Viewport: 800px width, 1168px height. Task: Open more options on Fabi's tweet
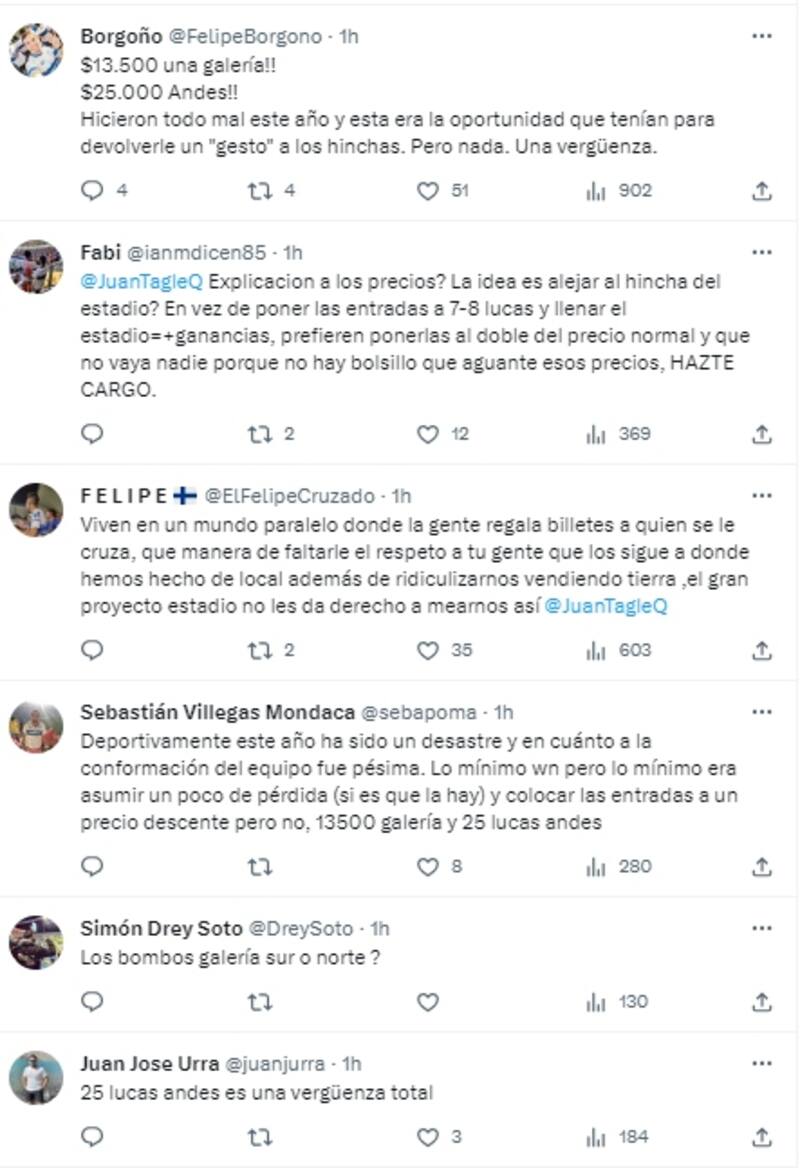pyautogui.click(x=762, y=251)
